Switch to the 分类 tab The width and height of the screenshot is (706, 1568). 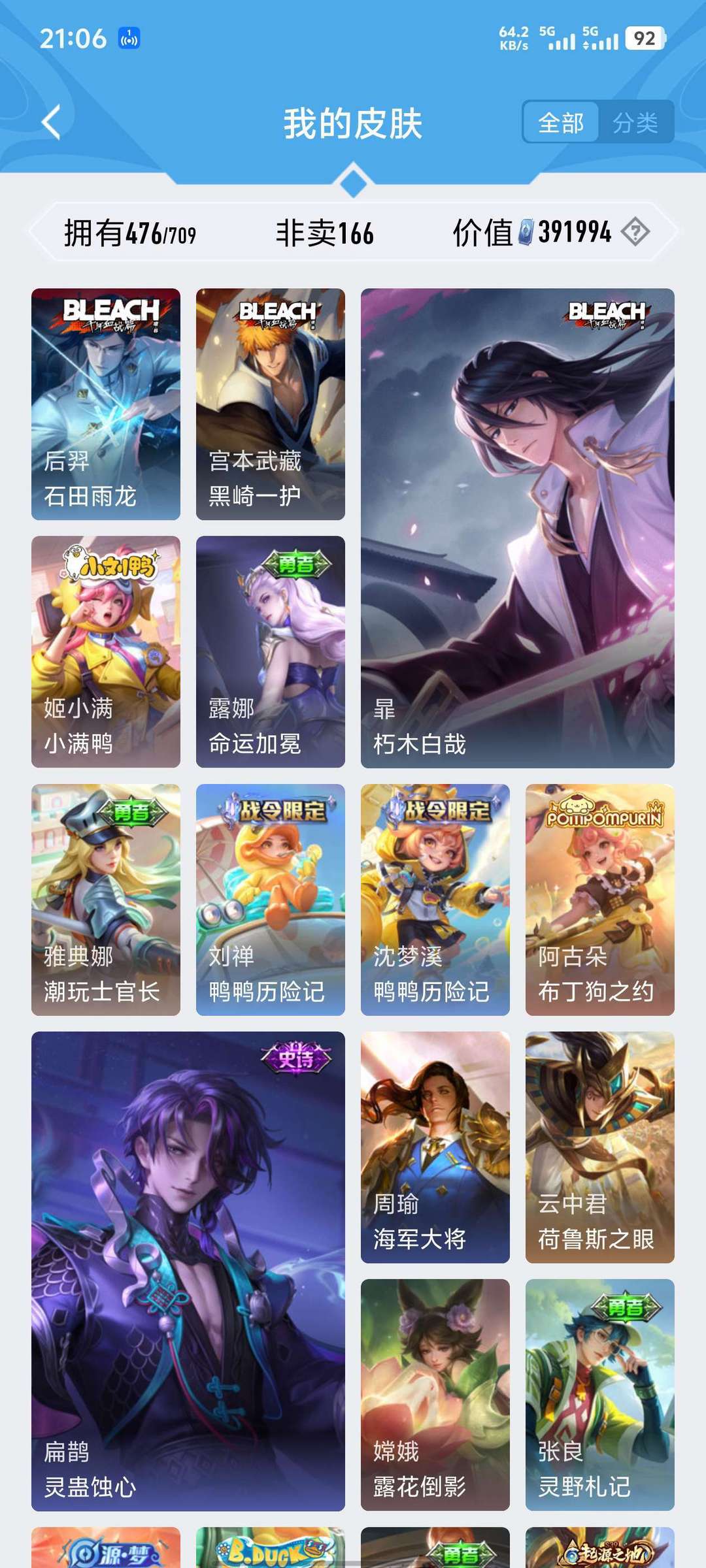pos(635,122)
